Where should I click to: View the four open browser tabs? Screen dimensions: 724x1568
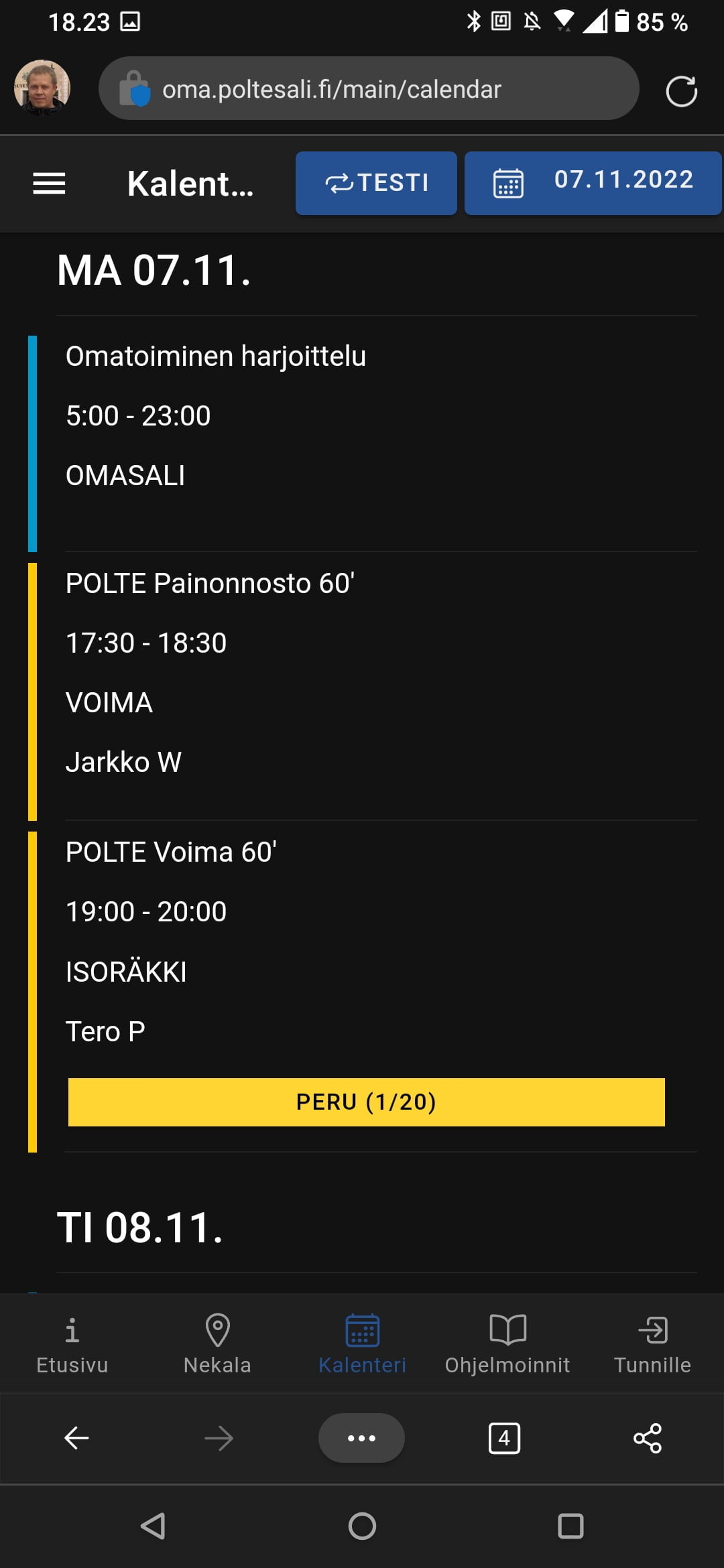pyautogui.click(x=504, y=1438)
